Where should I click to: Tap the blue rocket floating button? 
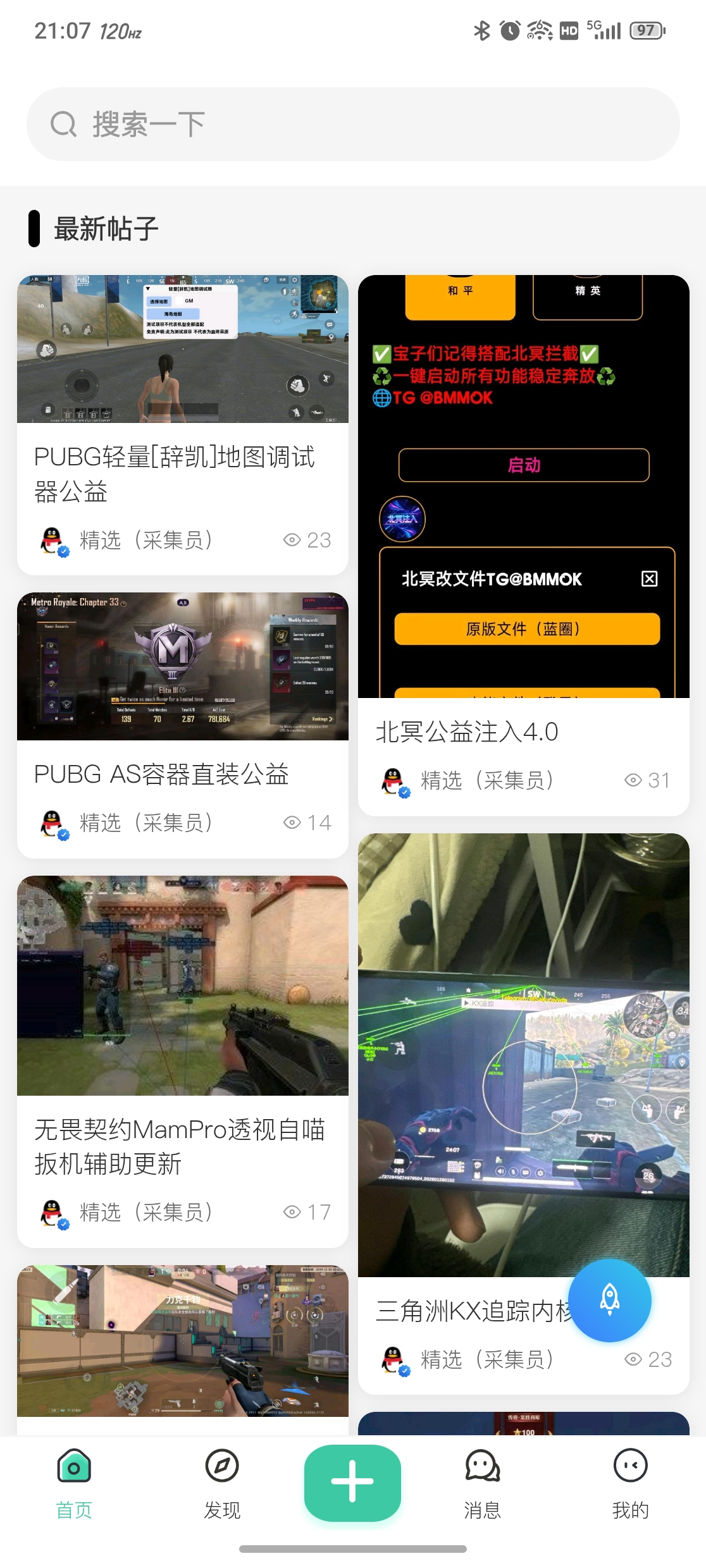click(609, 1300)
